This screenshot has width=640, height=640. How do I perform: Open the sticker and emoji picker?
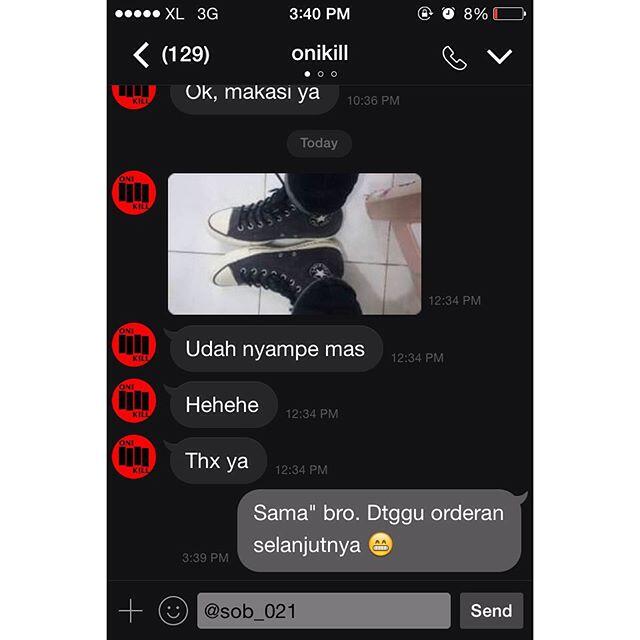pos(173,610)
